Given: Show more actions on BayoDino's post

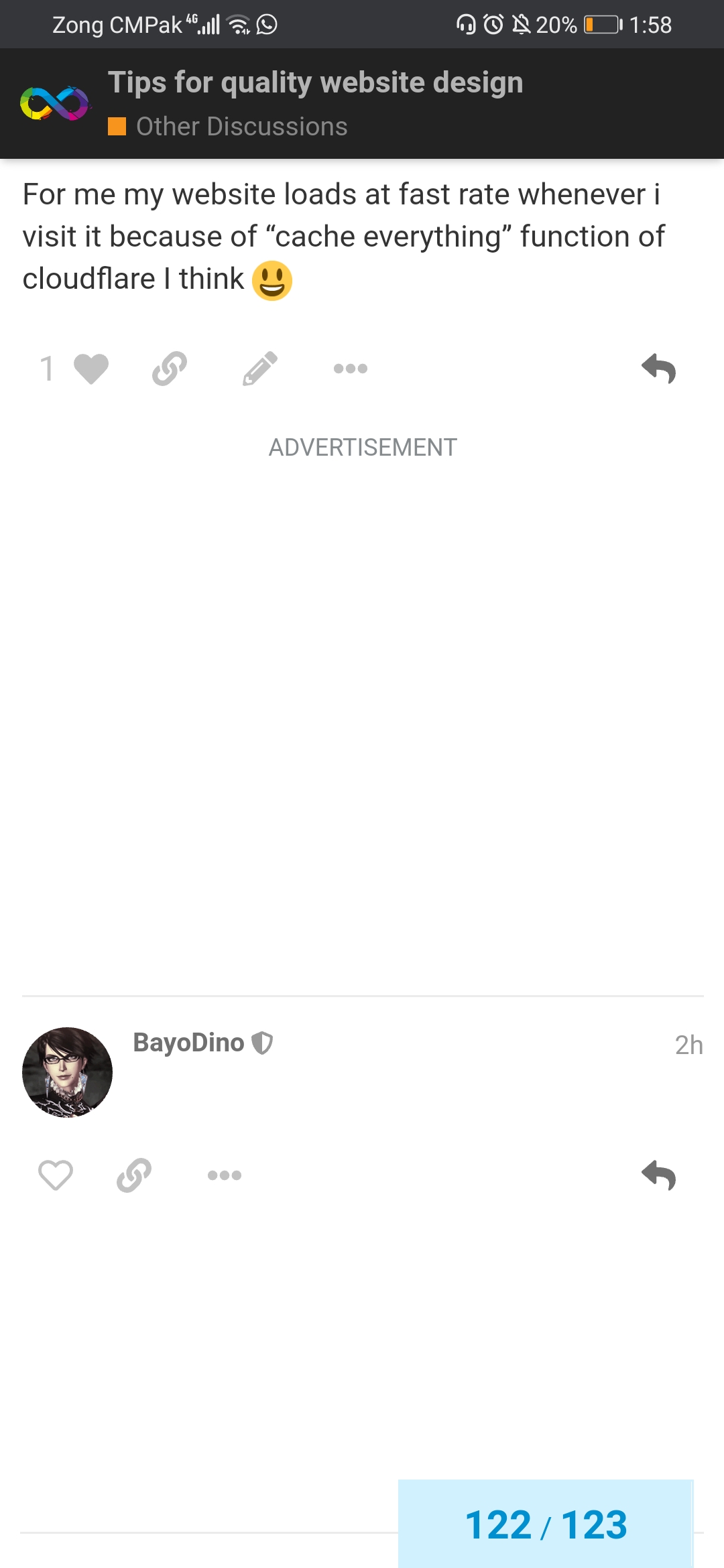Looking at the screenshot, I should [225, 1175].
